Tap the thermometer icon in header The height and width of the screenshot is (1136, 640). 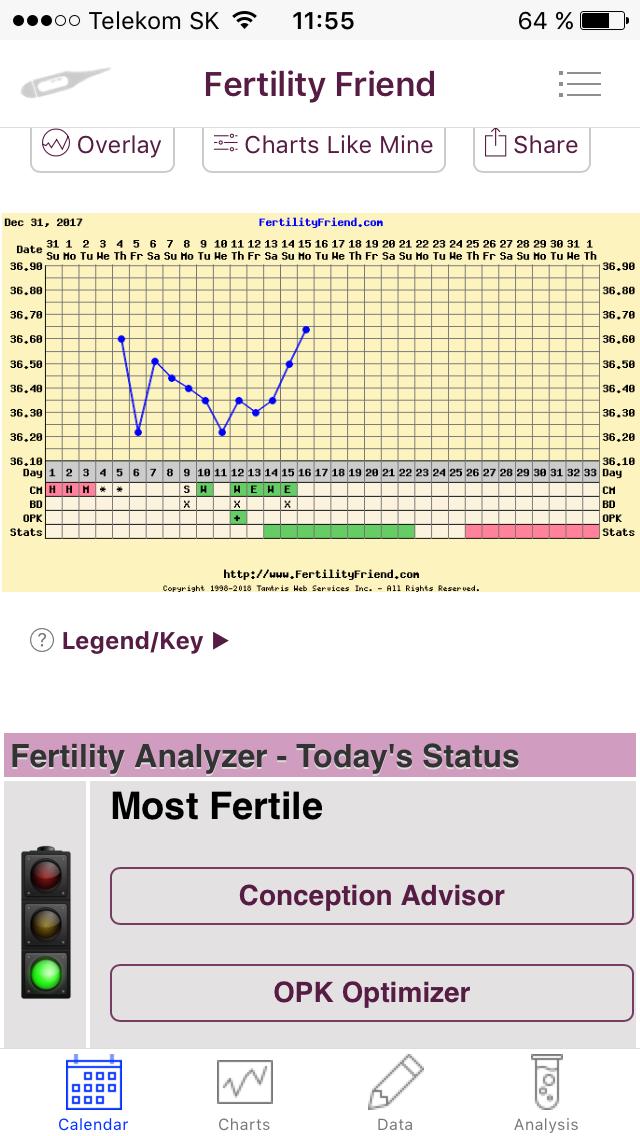[x=64, y=84]
